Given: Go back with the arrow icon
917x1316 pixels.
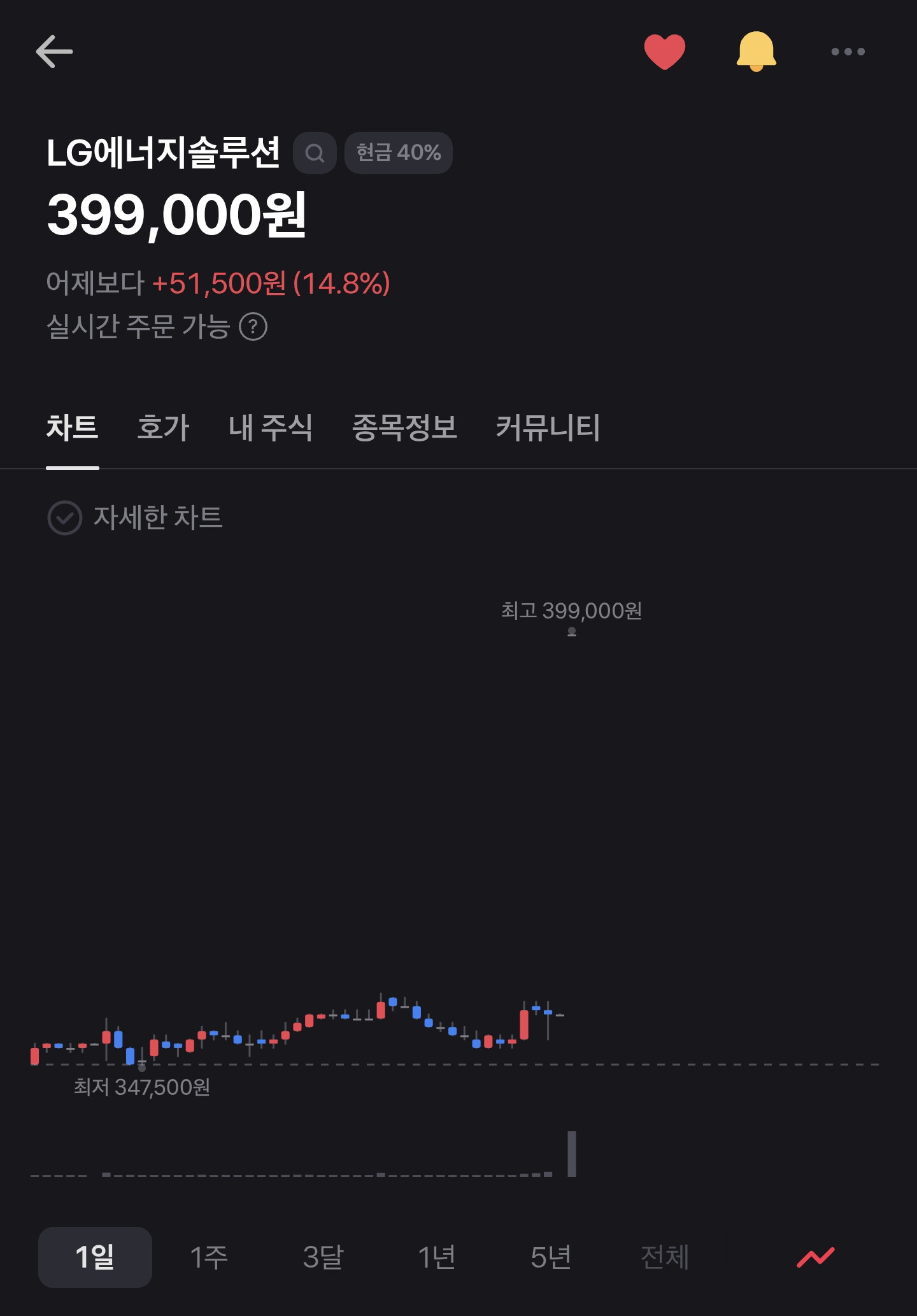Looking at the screenshot, I should (x=54, y=52).
